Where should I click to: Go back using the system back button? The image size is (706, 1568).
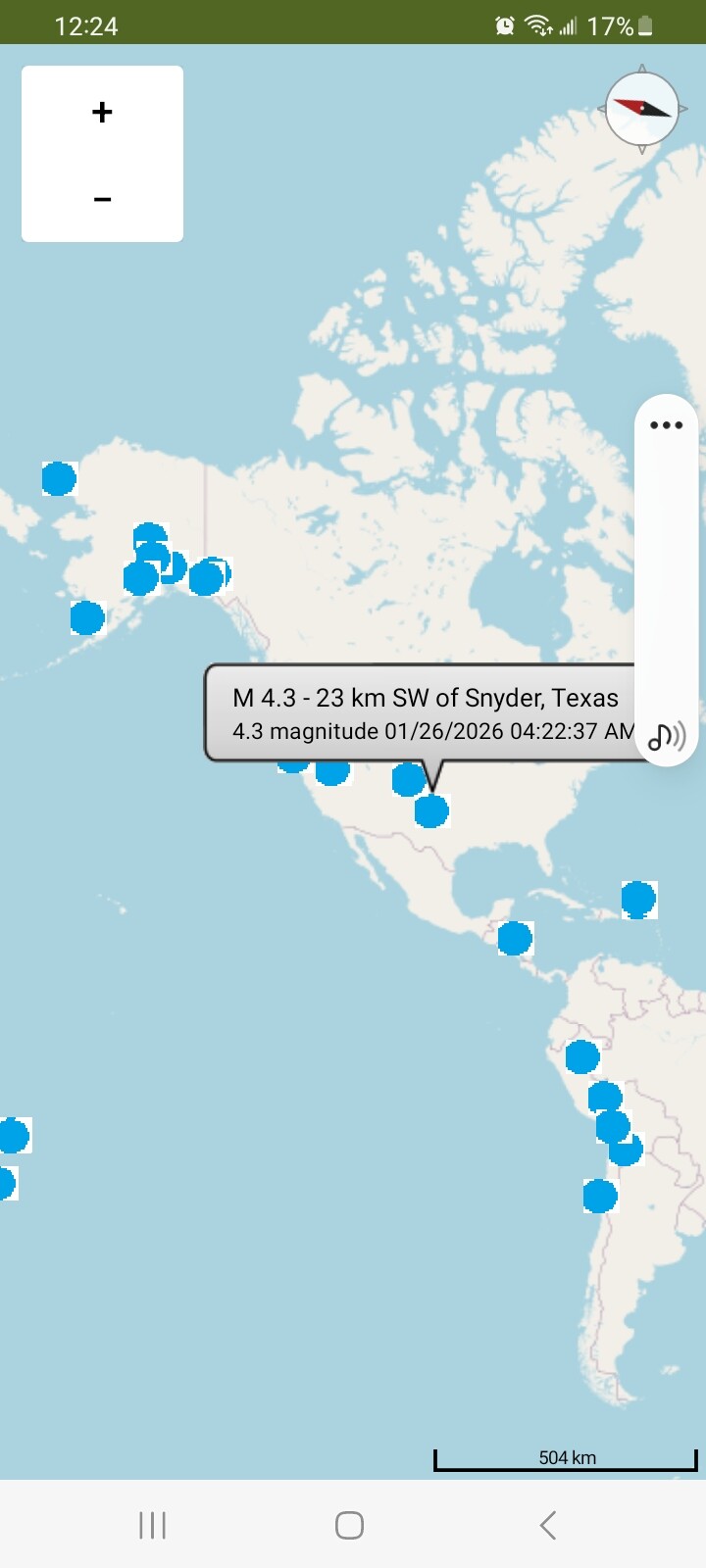coord(548,1525)
